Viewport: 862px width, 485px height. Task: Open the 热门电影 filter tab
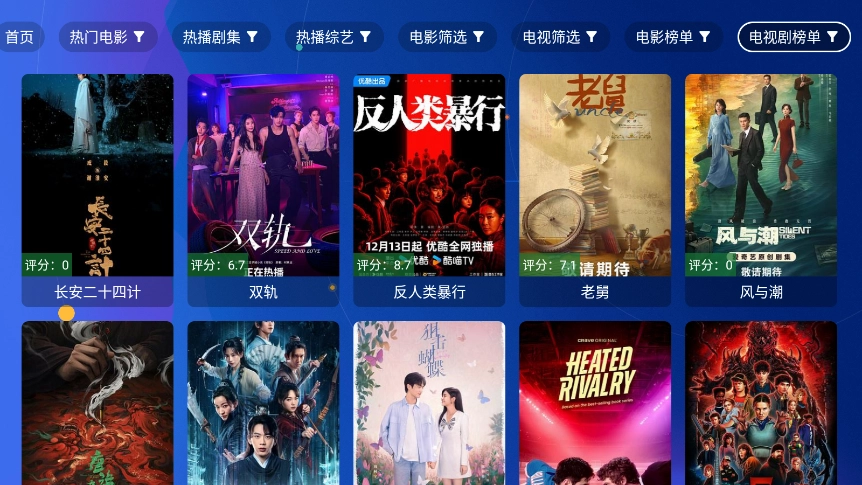tap(108, 37)
